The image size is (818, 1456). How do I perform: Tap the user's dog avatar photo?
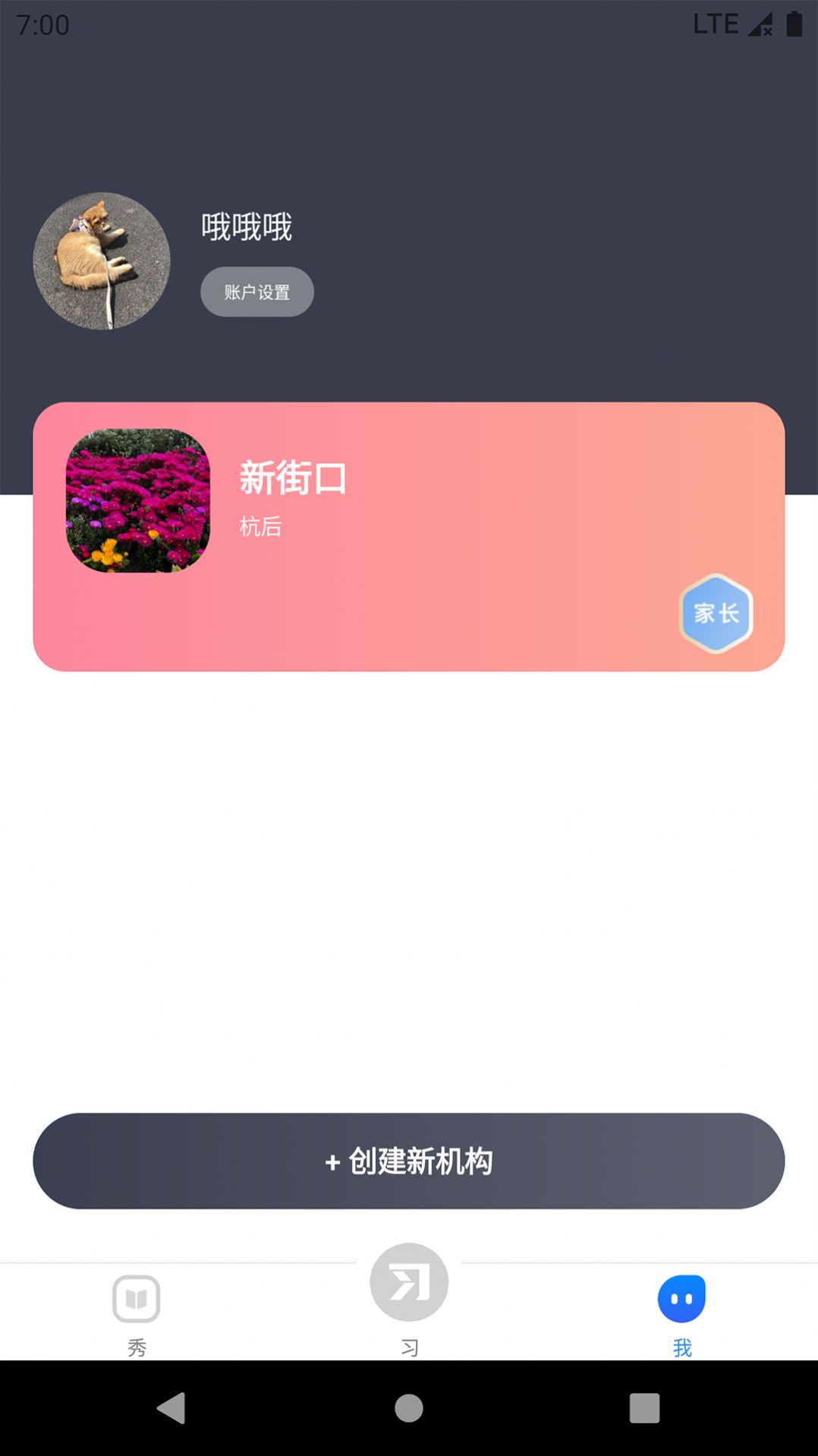point(100,262)
